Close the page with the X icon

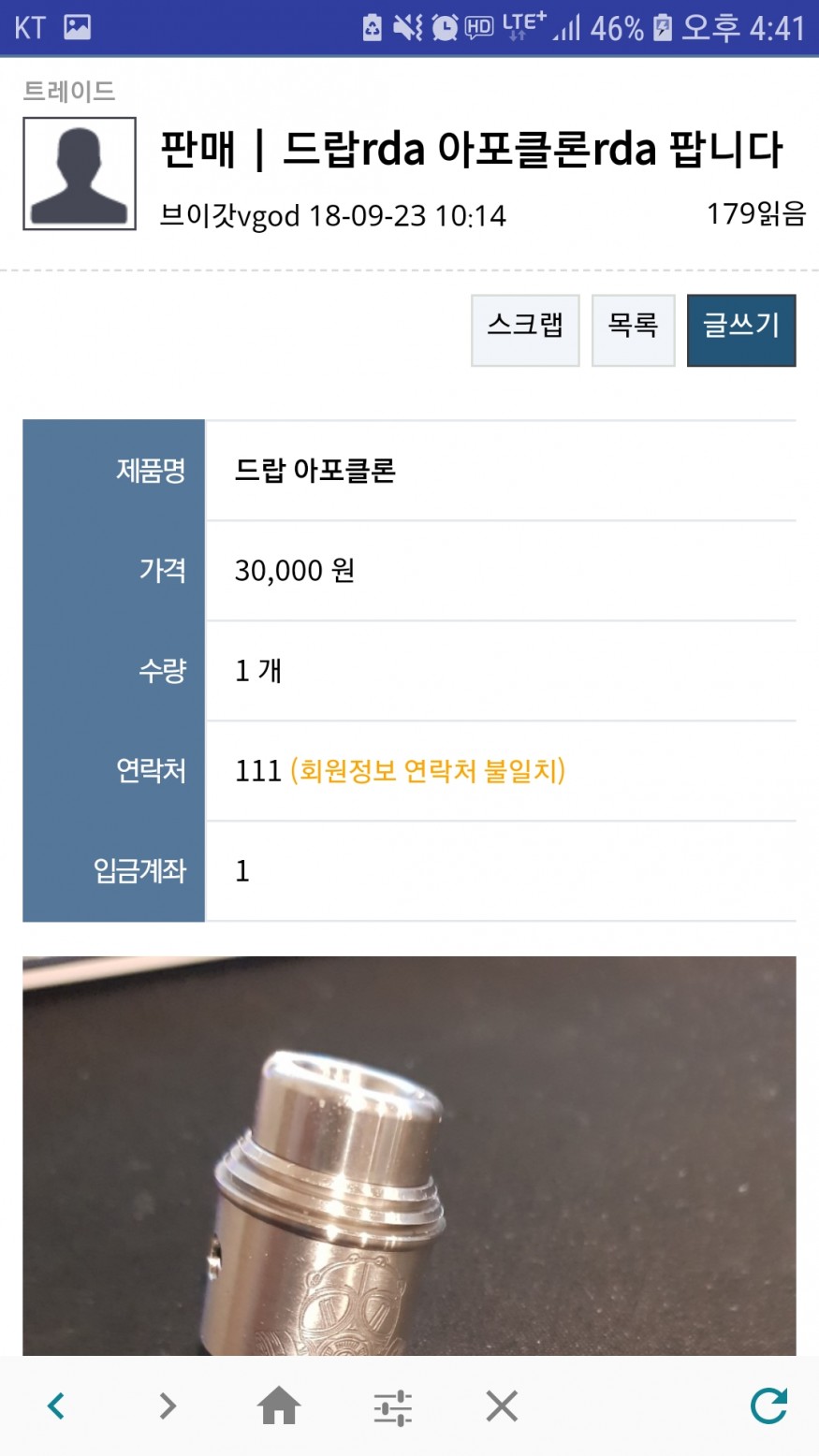point(502,1405)
